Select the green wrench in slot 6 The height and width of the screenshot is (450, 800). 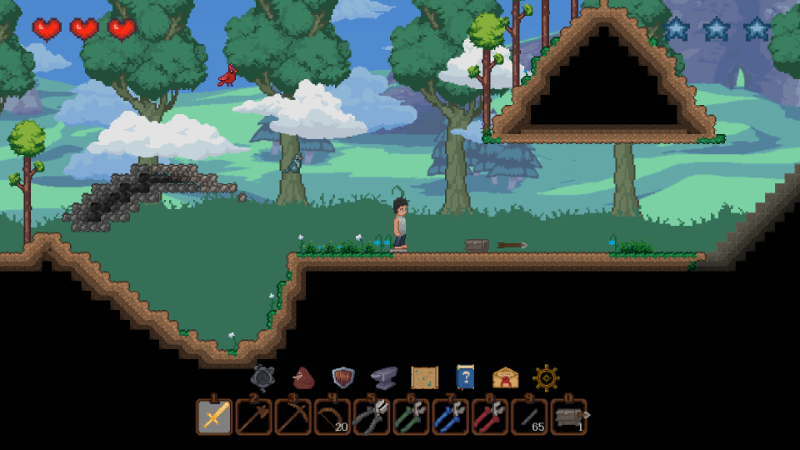(410, 416)
